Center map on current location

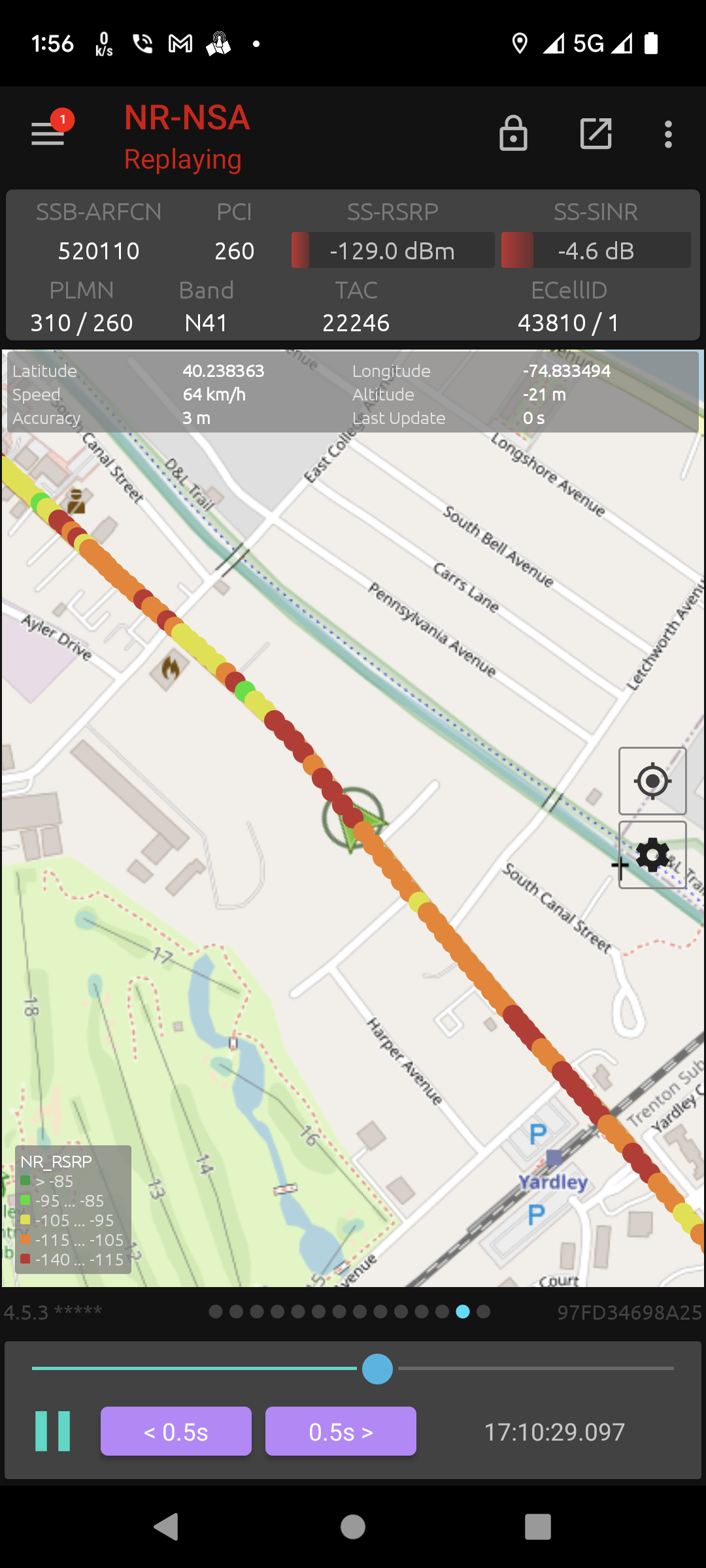pos(652,781)
